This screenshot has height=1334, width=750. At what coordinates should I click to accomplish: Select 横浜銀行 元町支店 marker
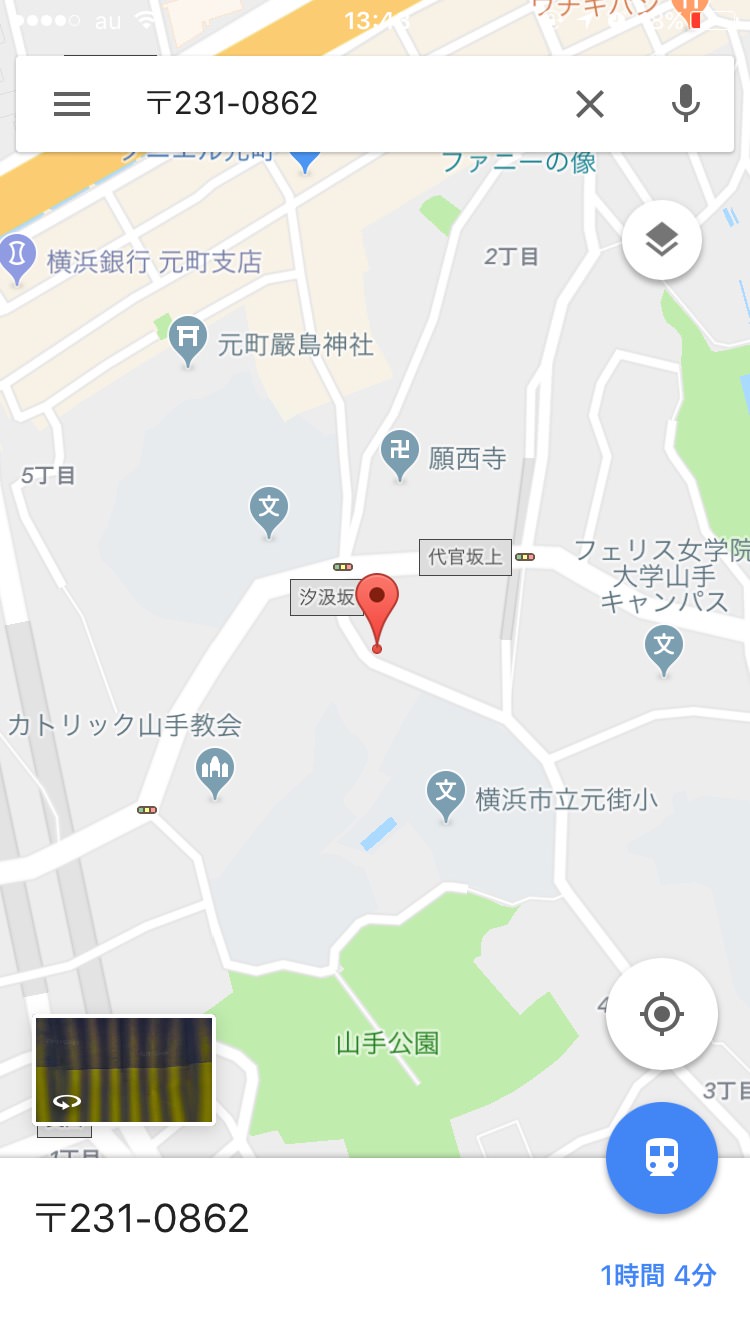[x=16, y=257]
